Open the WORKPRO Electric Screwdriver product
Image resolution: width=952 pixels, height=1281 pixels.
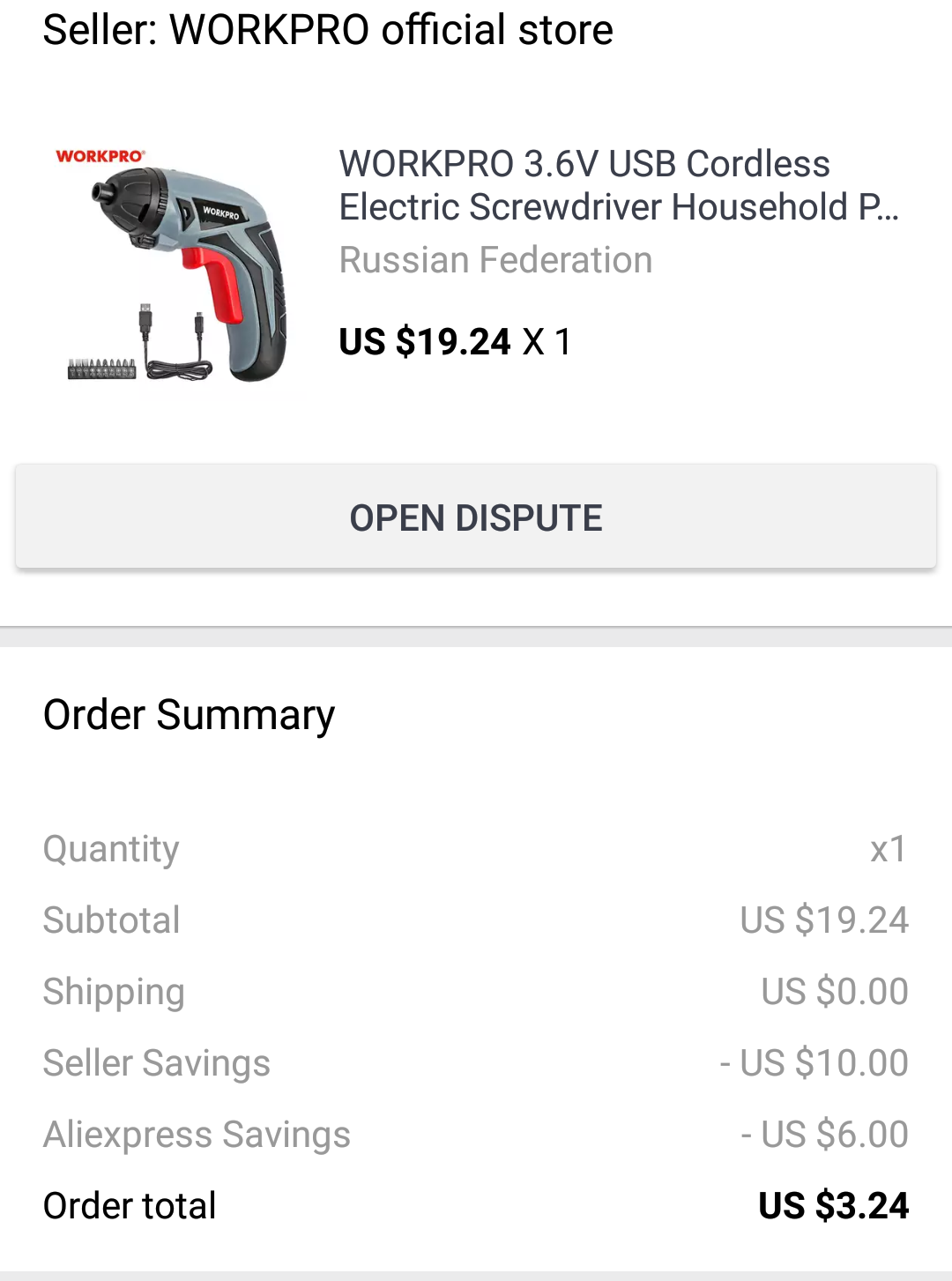(x=618, y=185)
